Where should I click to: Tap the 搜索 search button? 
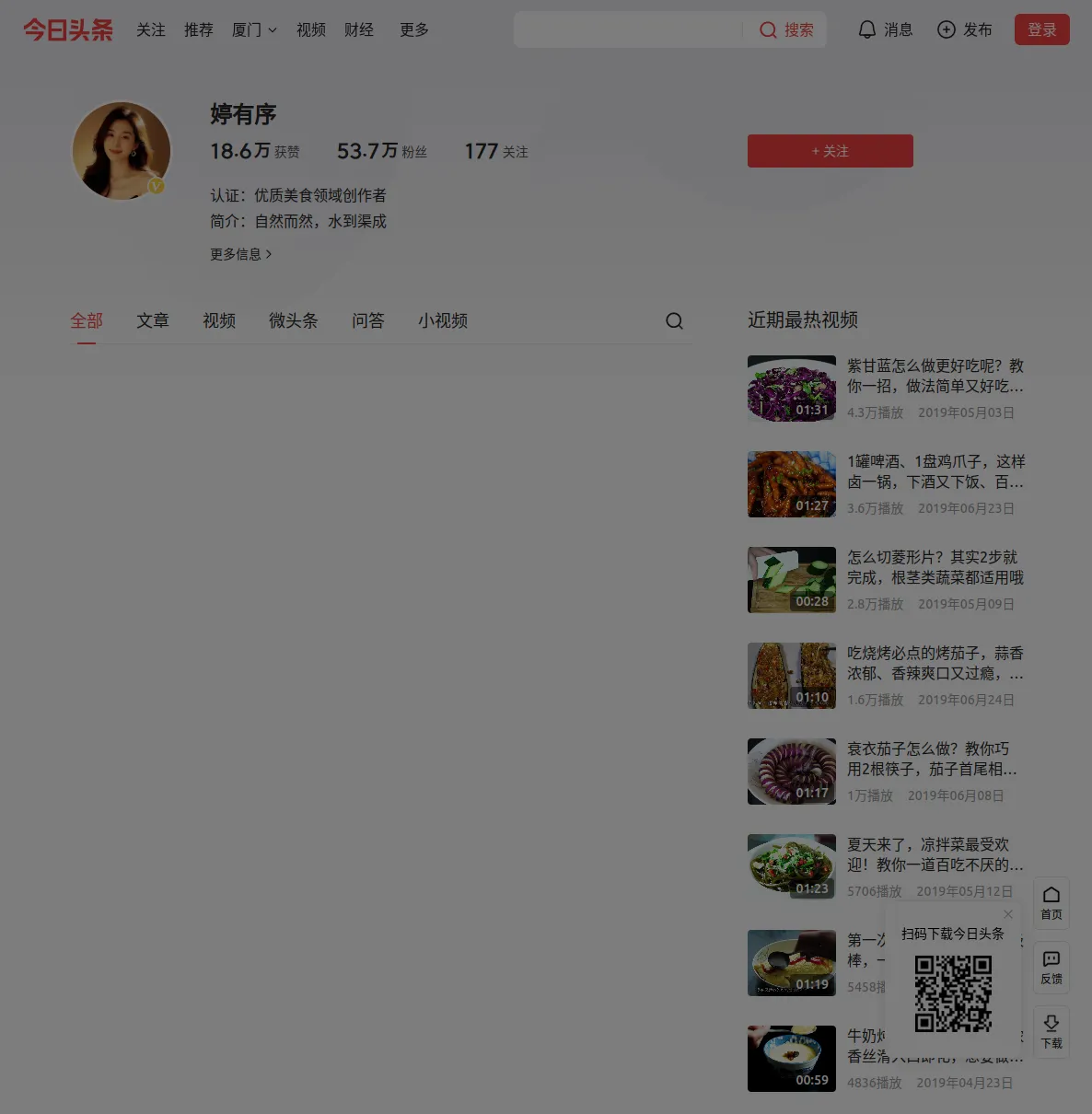[x=786, y=29]
